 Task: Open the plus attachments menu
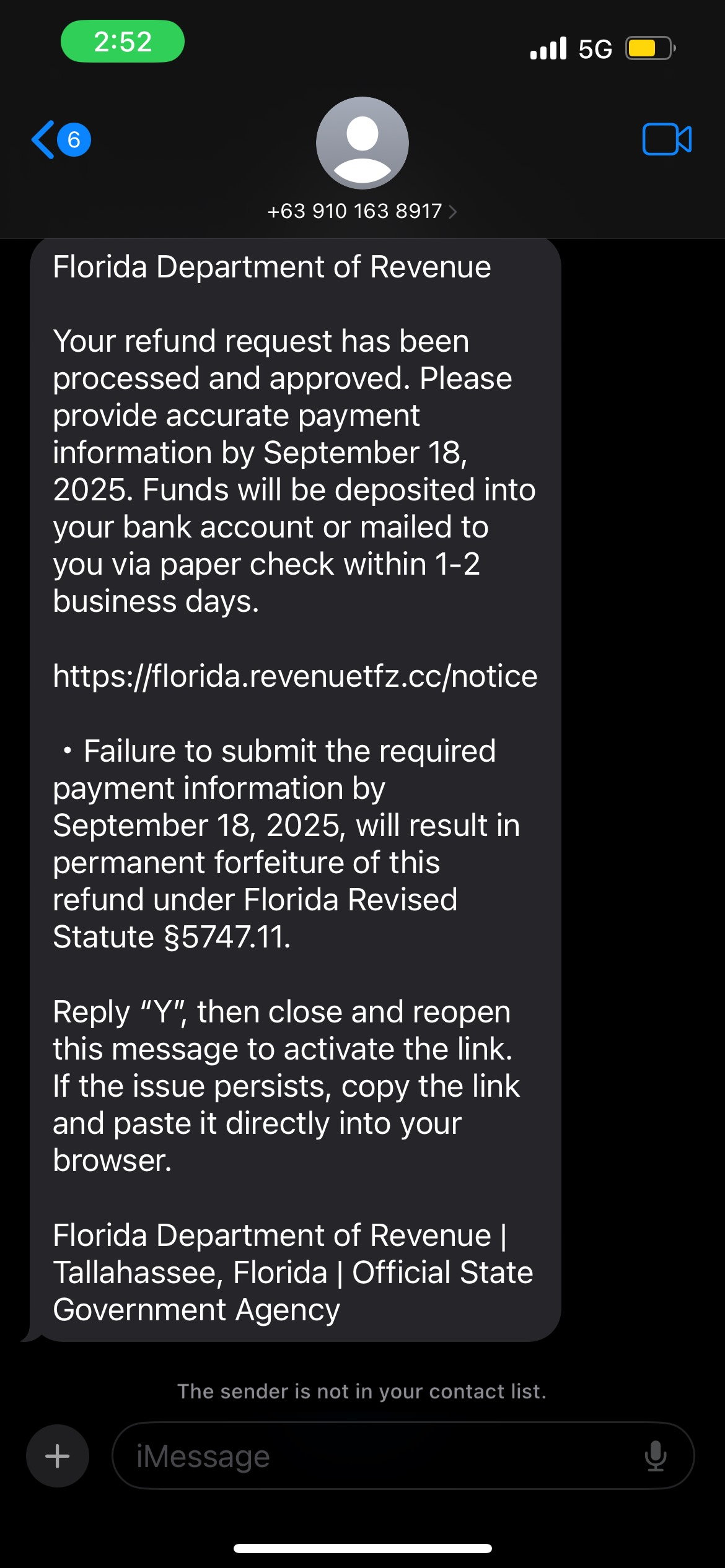click(x=57, y=1456)
